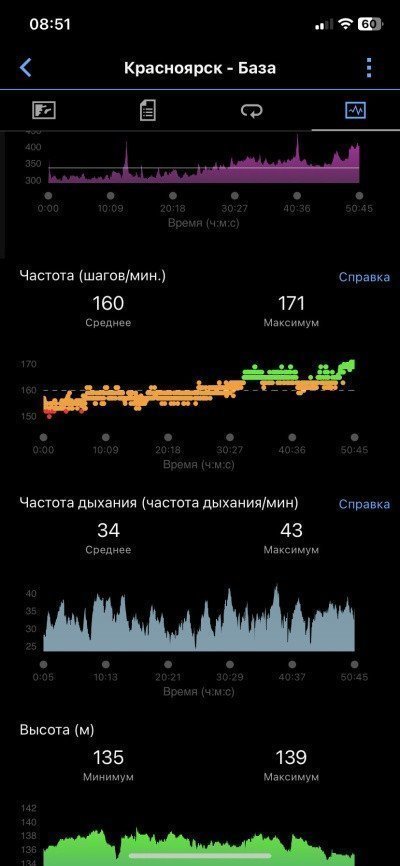This screenshot has height=866, width=400.
Task: Go back from Красноярск - База
Action: tap(25, 68)
